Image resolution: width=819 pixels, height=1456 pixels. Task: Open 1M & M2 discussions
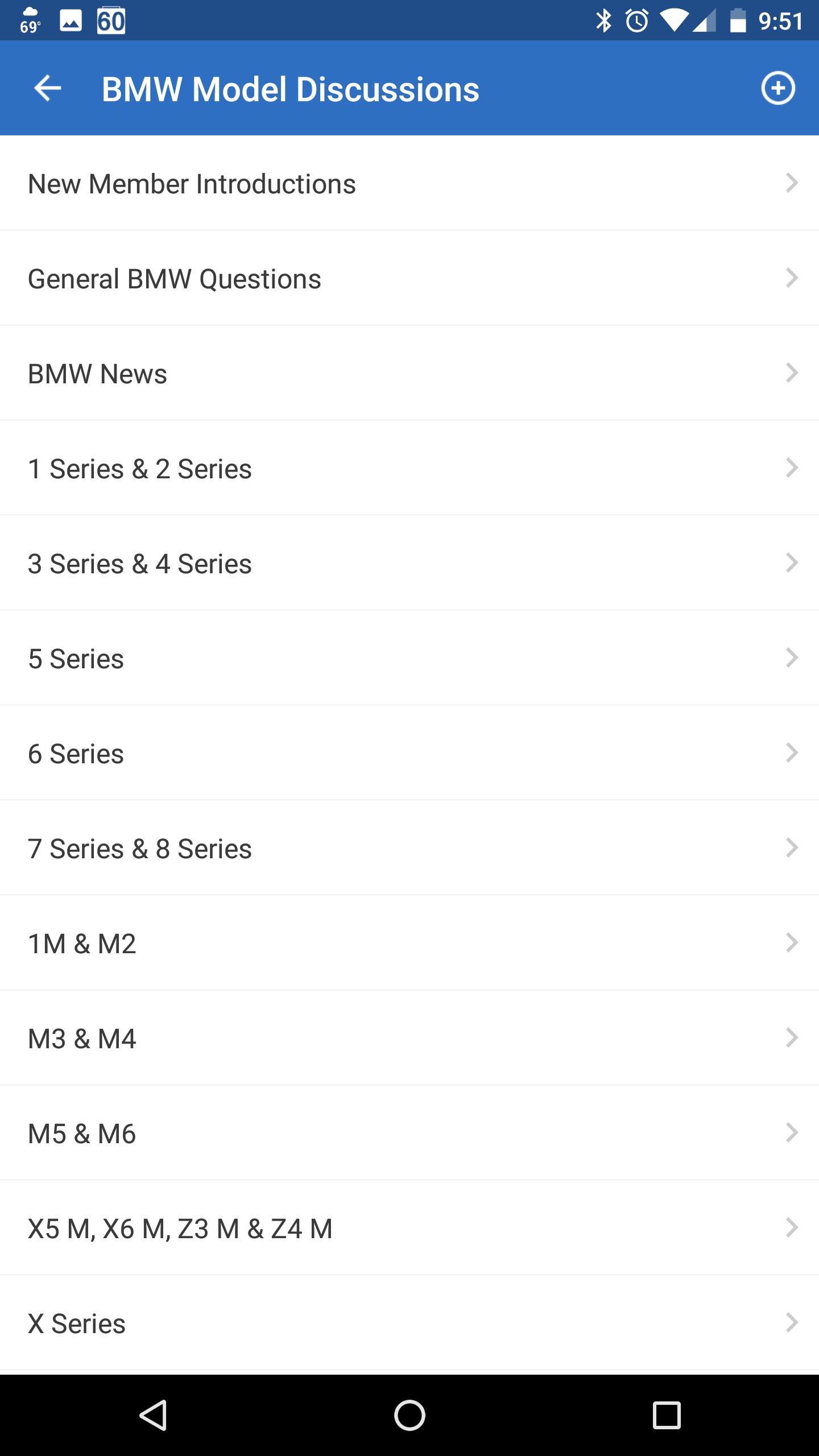coord(409,943)
